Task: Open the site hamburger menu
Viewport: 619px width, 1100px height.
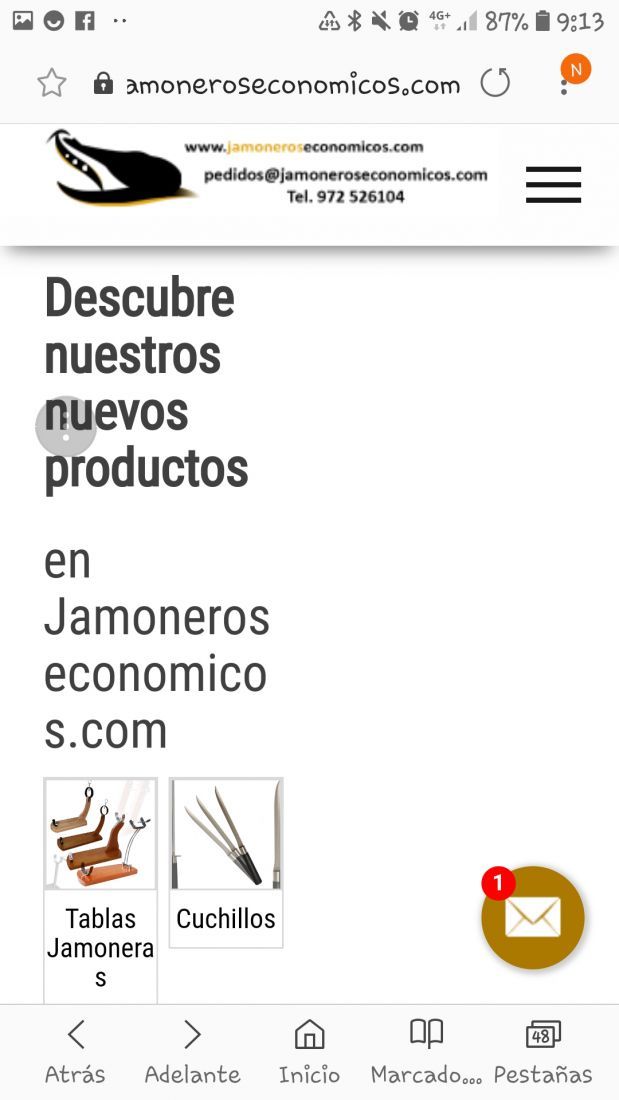Action: pyautogui.click(x=553, y=185)
